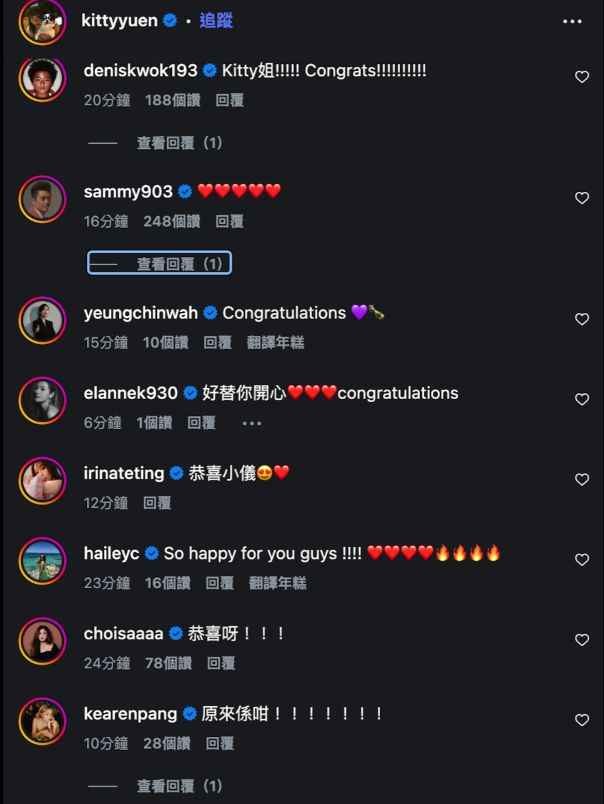Reply to irinateting's comment

coord(157,503)
